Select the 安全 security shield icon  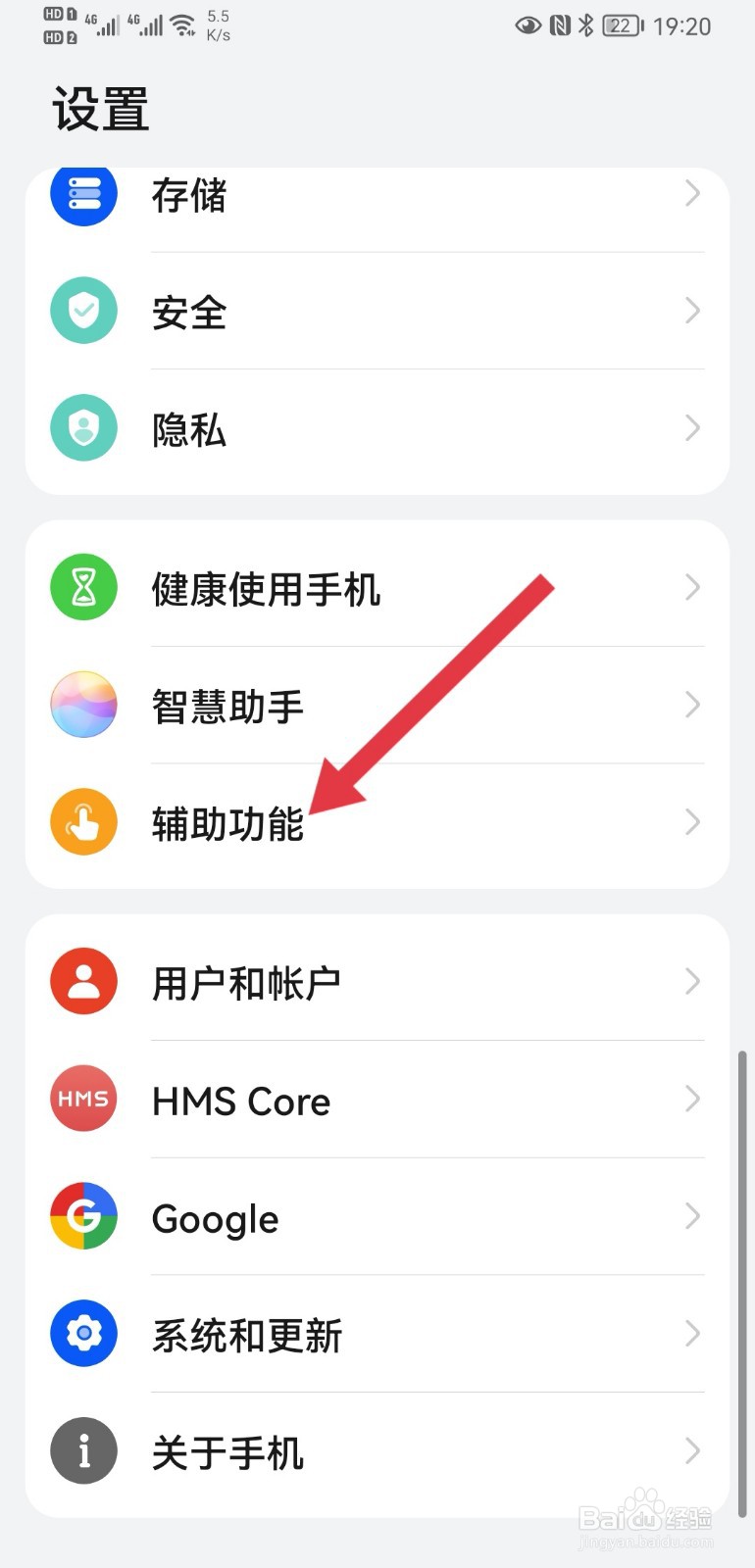point(83,311)
